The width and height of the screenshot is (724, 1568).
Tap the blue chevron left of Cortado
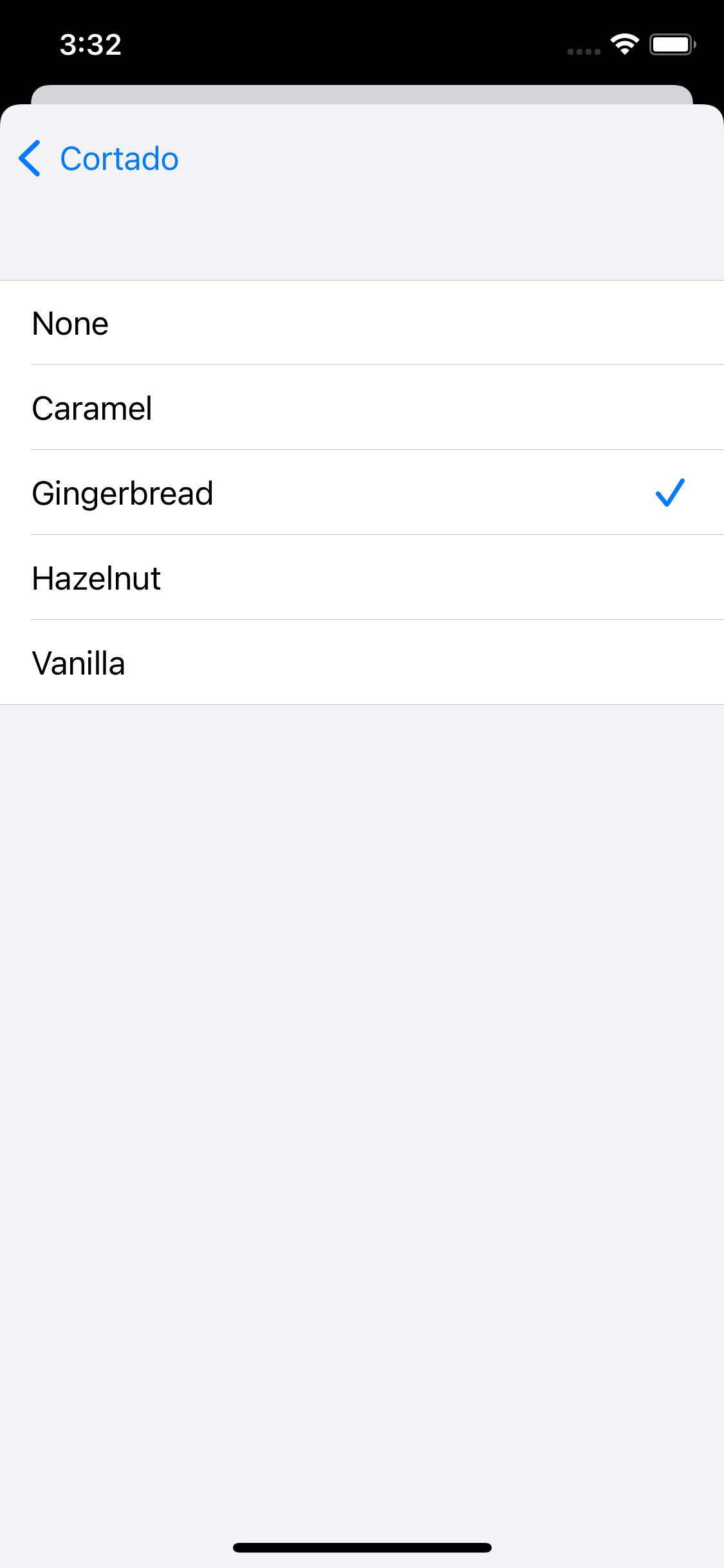pyautogui.click(x=30, y=158)
